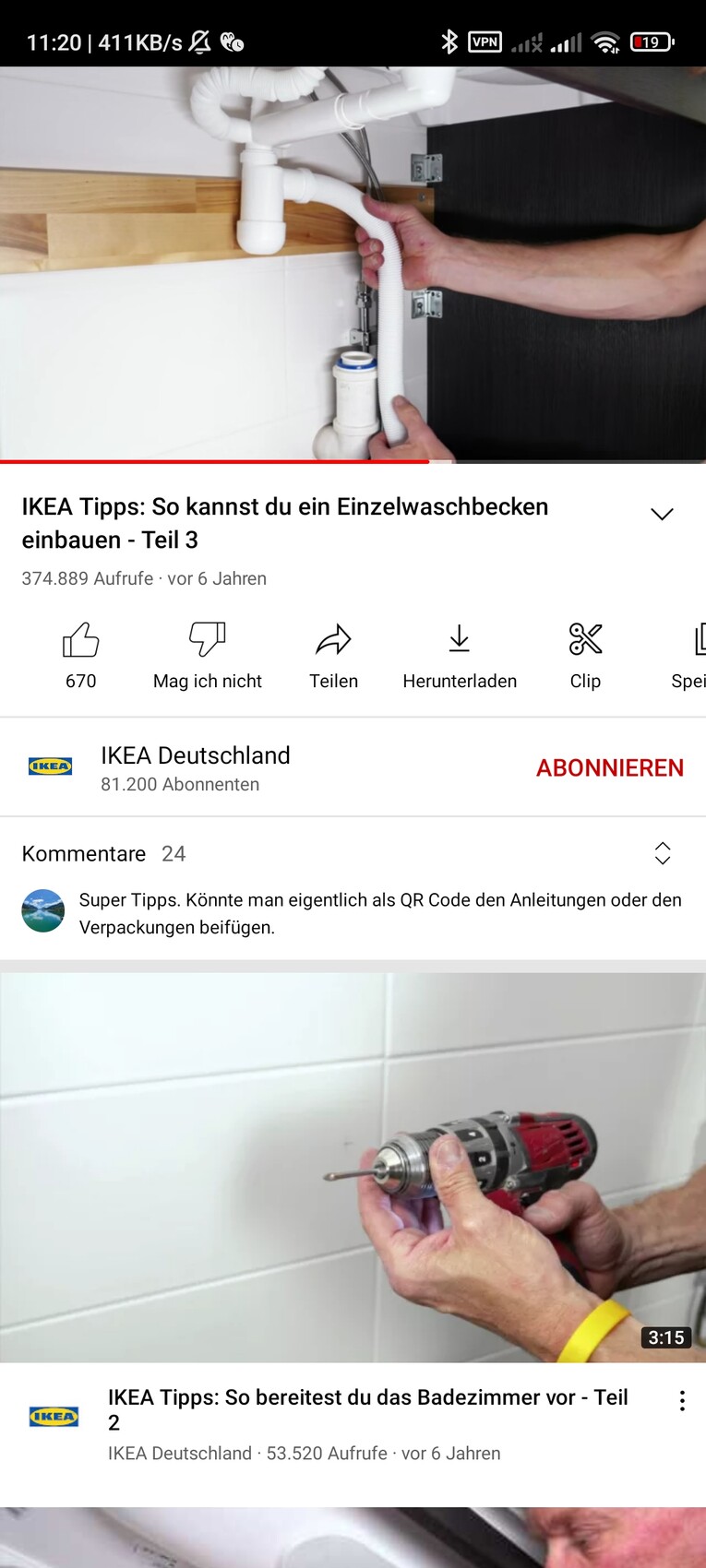
Task: Expand the video description chevron
Action: 662,514
